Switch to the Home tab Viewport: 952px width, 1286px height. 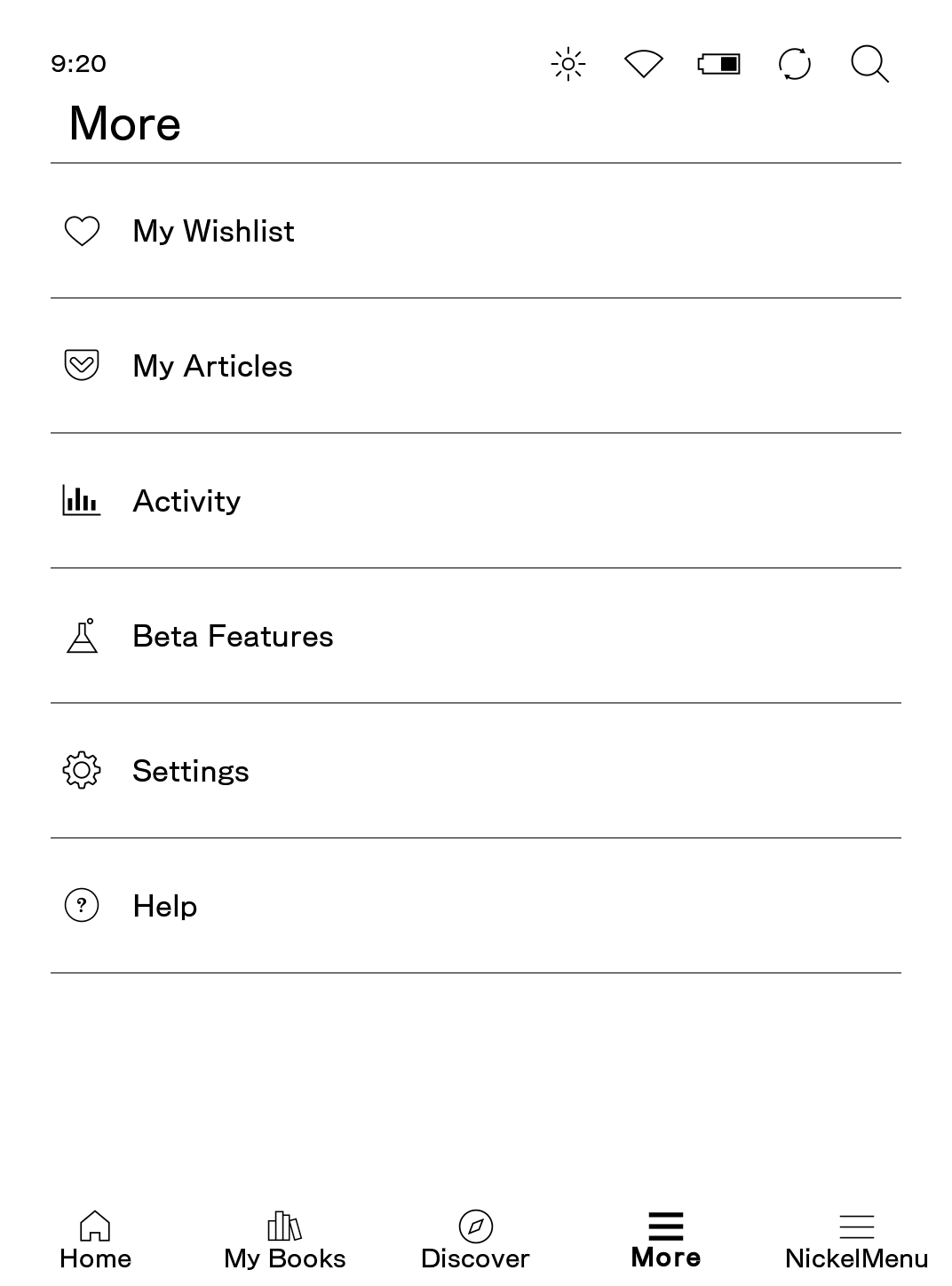[95, 1240]
